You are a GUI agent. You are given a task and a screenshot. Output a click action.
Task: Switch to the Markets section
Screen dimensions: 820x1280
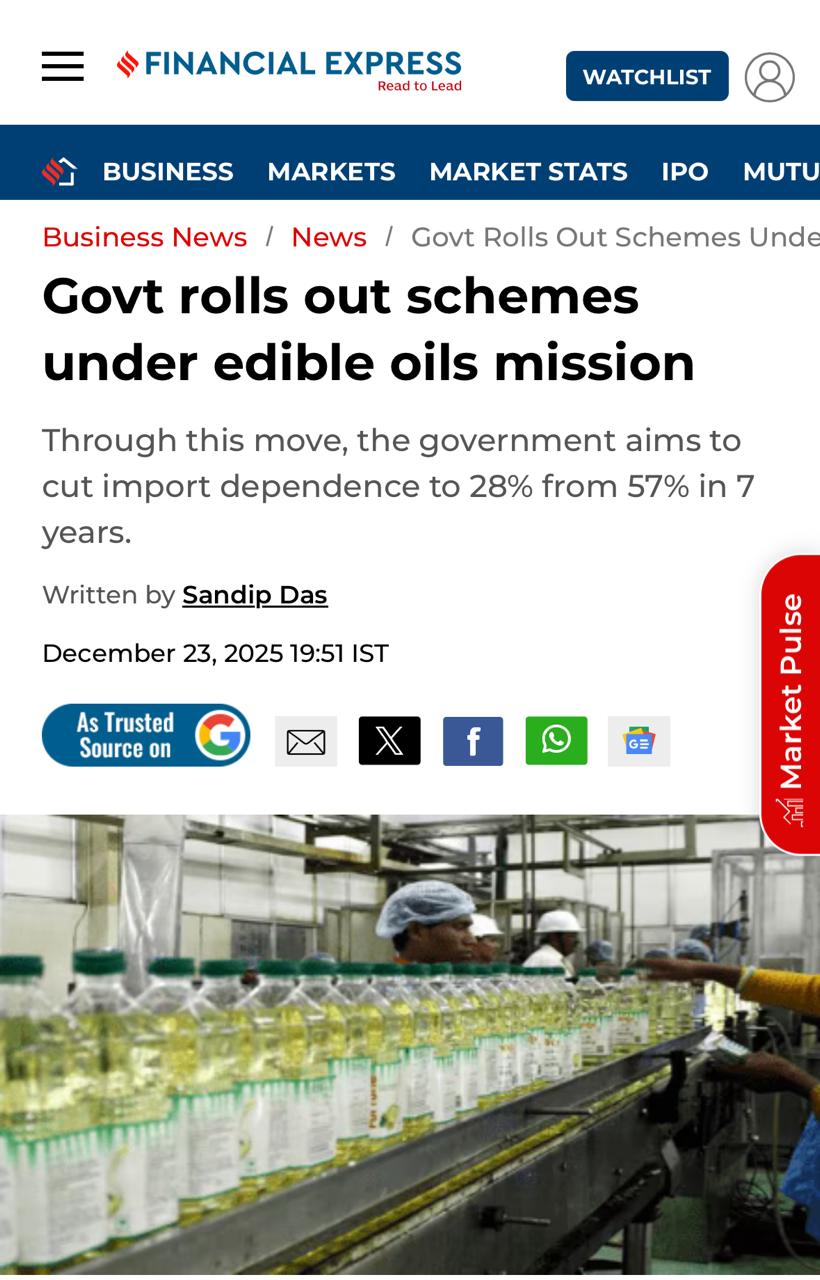click(331, 172)
